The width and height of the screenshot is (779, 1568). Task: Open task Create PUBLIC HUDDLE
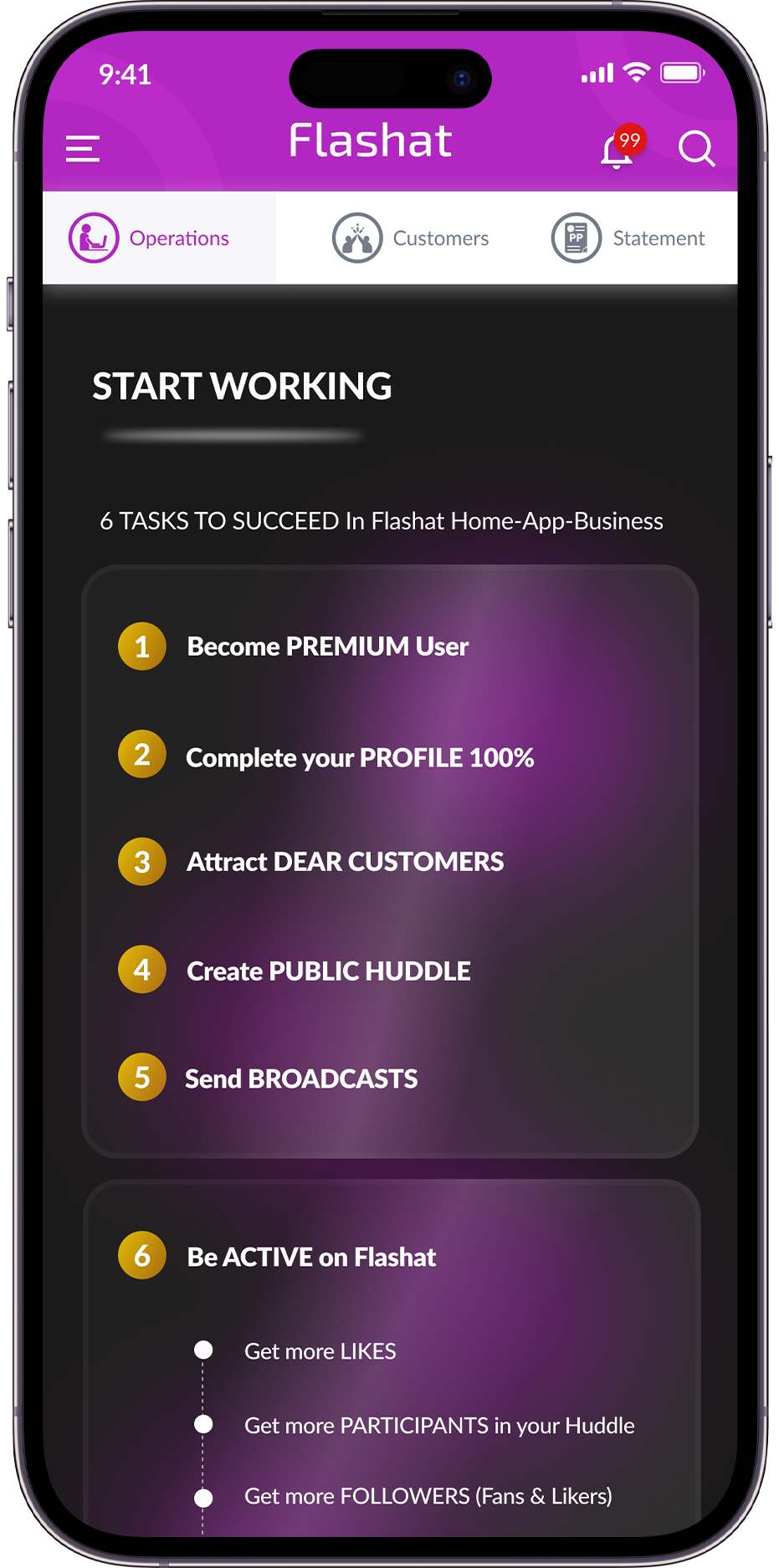[328, 971]
